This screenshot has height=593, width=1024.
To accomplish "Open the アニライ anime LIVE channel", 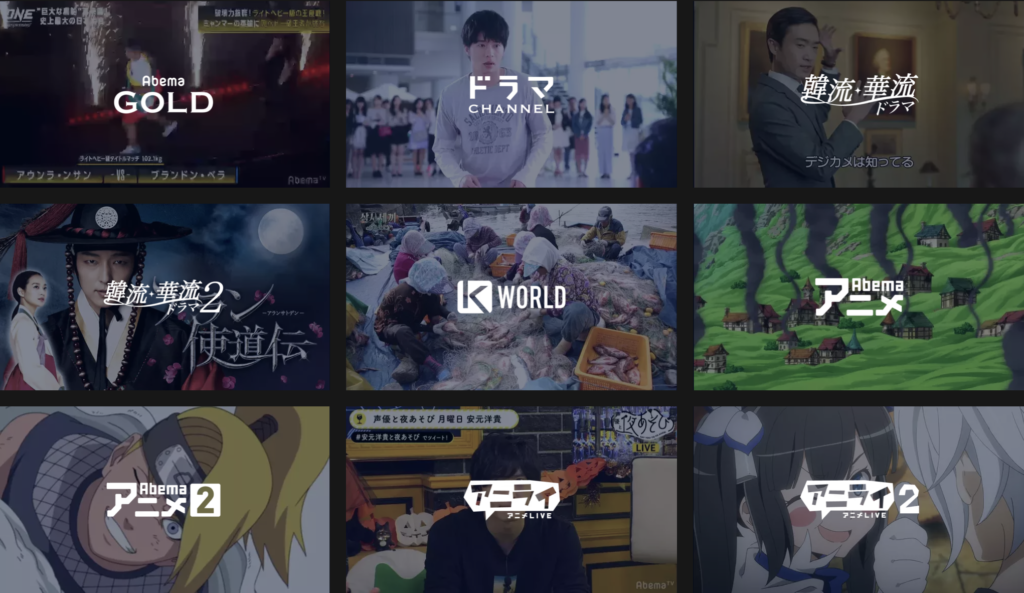I will (511, 499).
